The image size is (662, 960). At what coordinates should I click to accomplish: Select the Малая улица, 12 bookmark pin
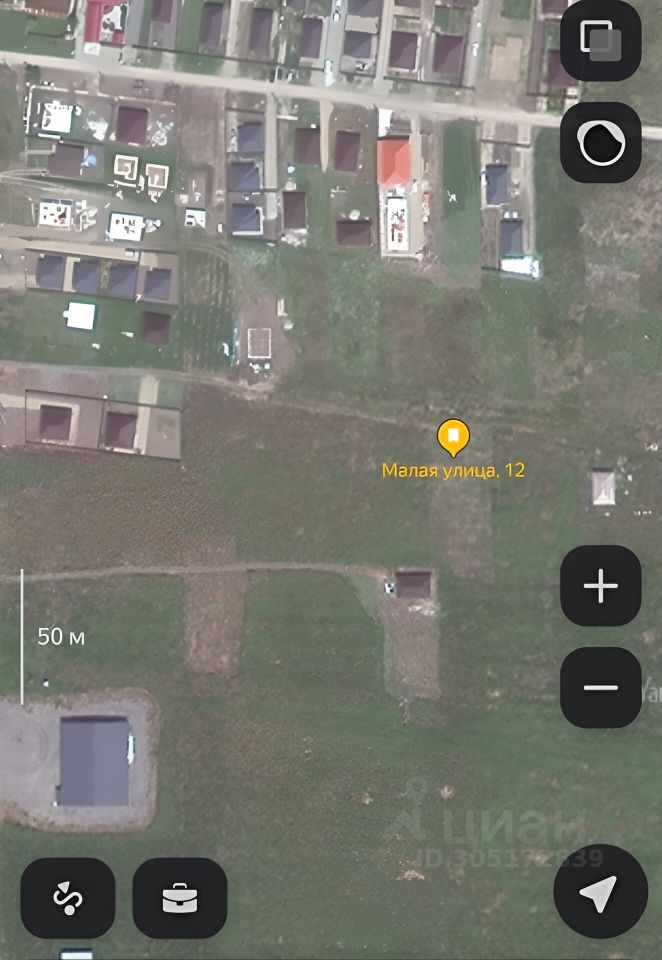click(x=453, y=437)
